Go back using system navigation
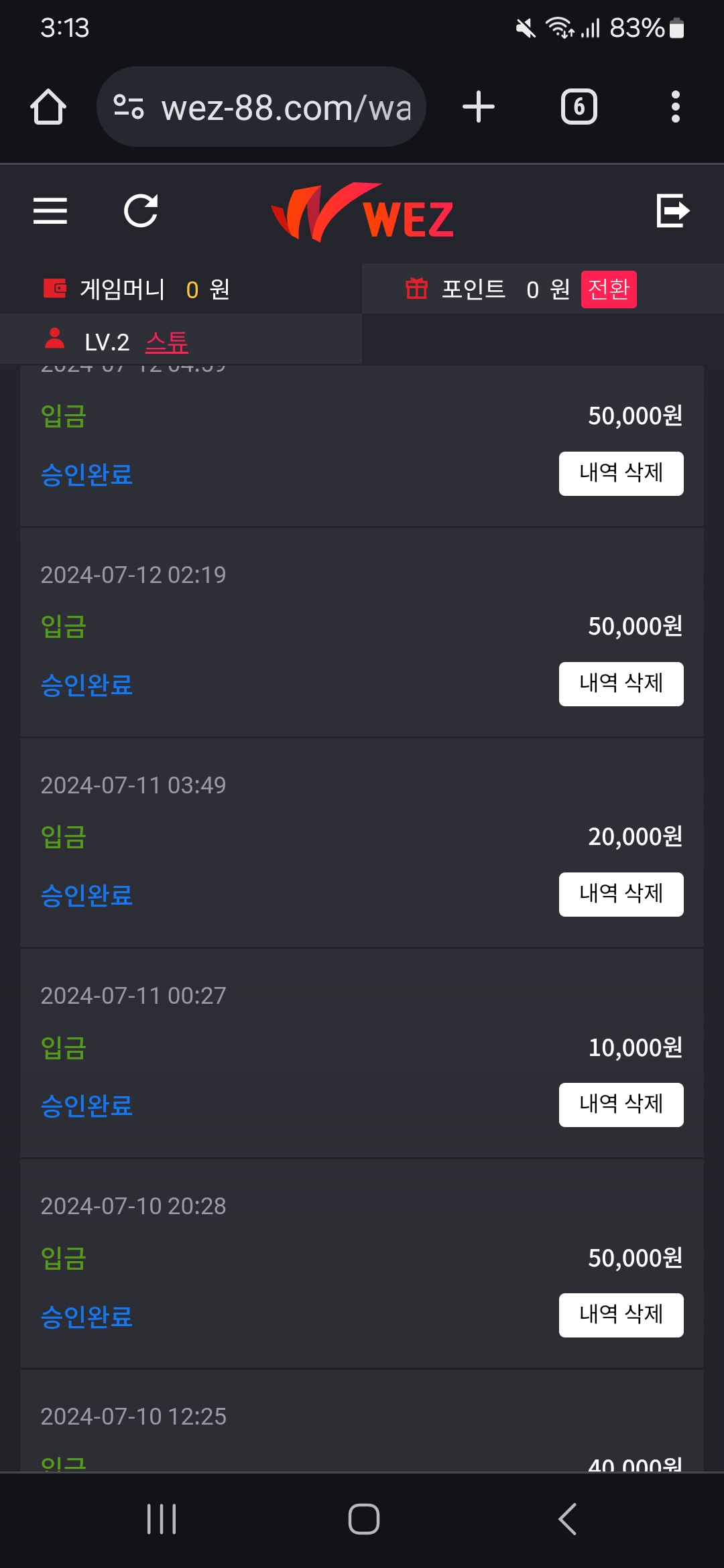Viewport: 724px width, 1568px height. 567,1518
